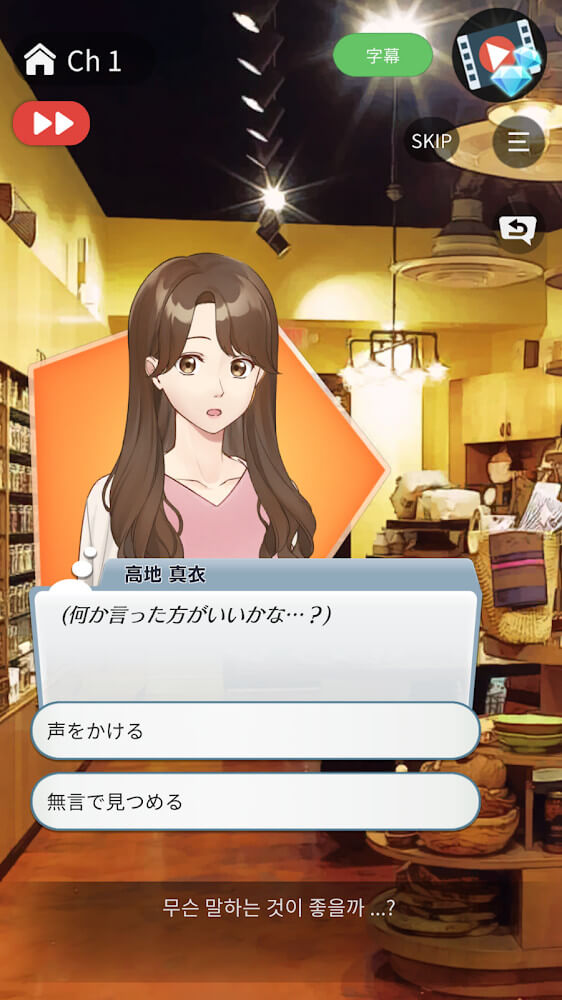This screenshot has width=562, height=1000.
Task: Tap SKIP to skip the scene
Action: [431, 141]
